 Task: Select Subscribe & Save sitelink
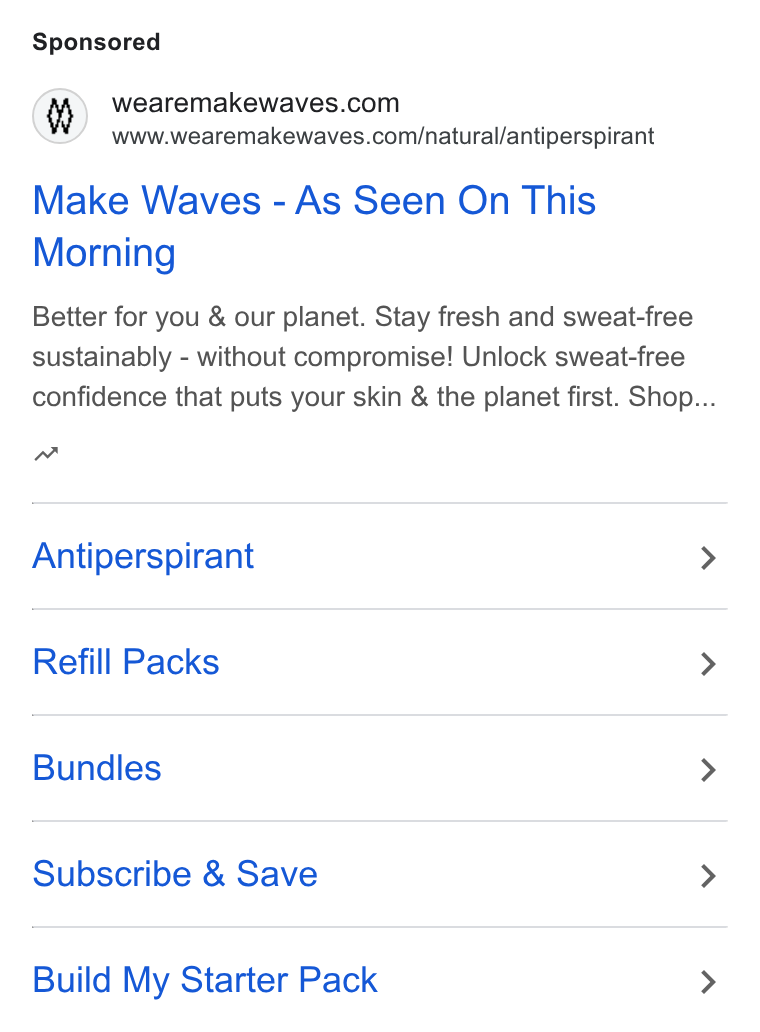point(380,874)
